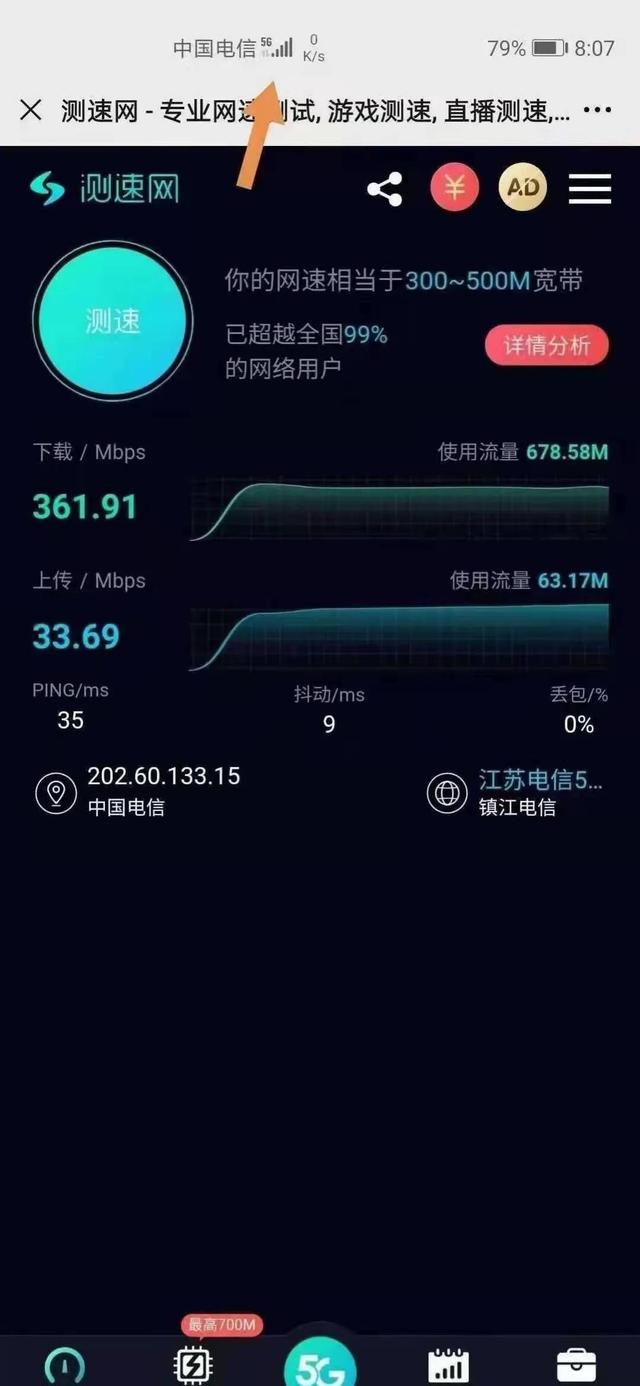The image size is (640, 1386).
Task: Select the 5G tab in bottom bar
Action: (x=321, y=1365)
